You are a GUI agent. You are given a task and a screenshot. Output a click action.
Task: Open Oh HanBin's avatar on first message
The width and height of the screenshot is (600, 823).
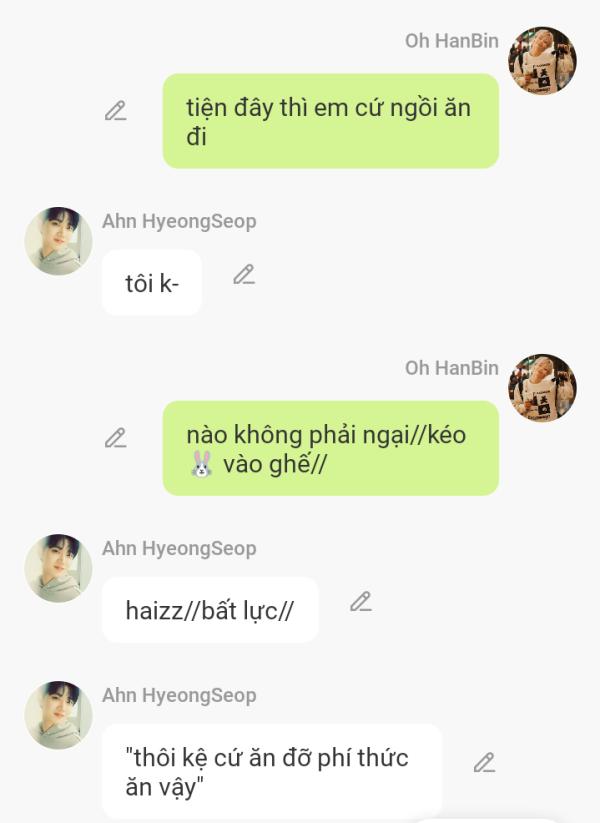click(x=542, y=60)
